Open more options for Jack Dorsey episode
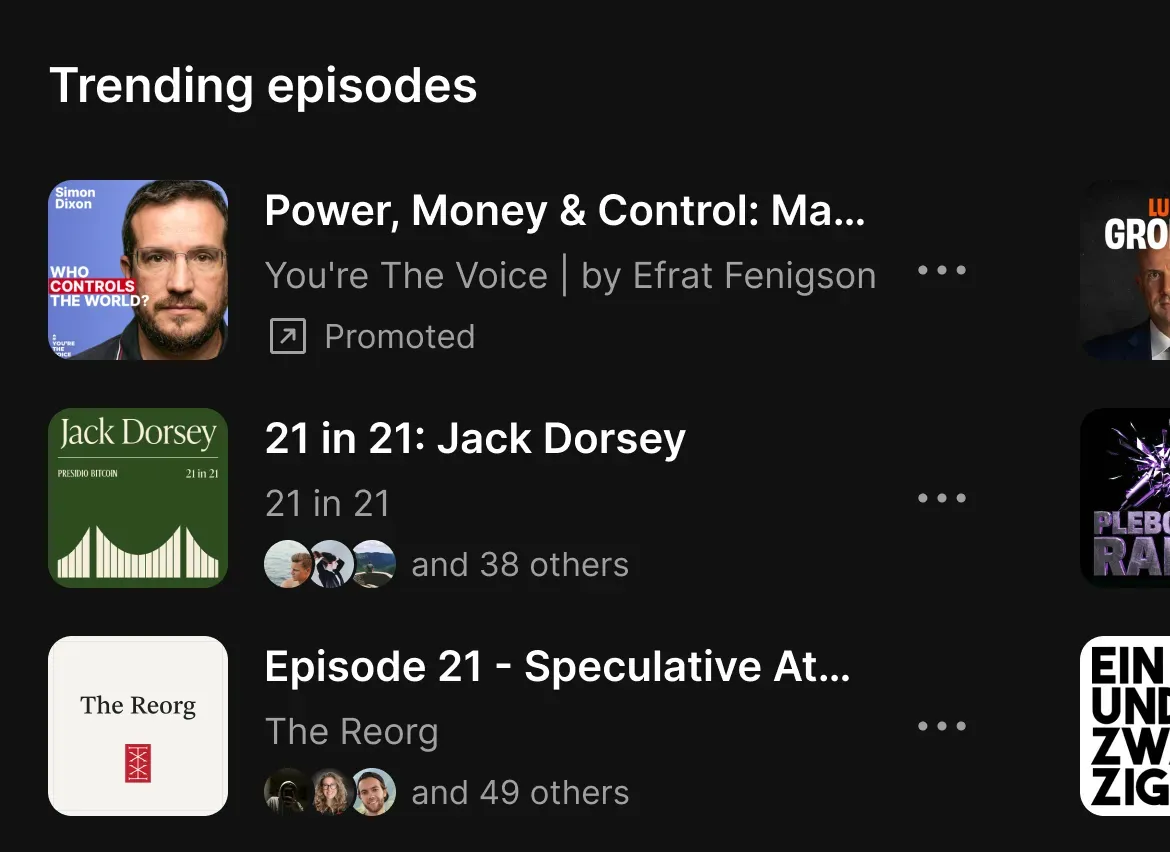 (x=941, y=499)
